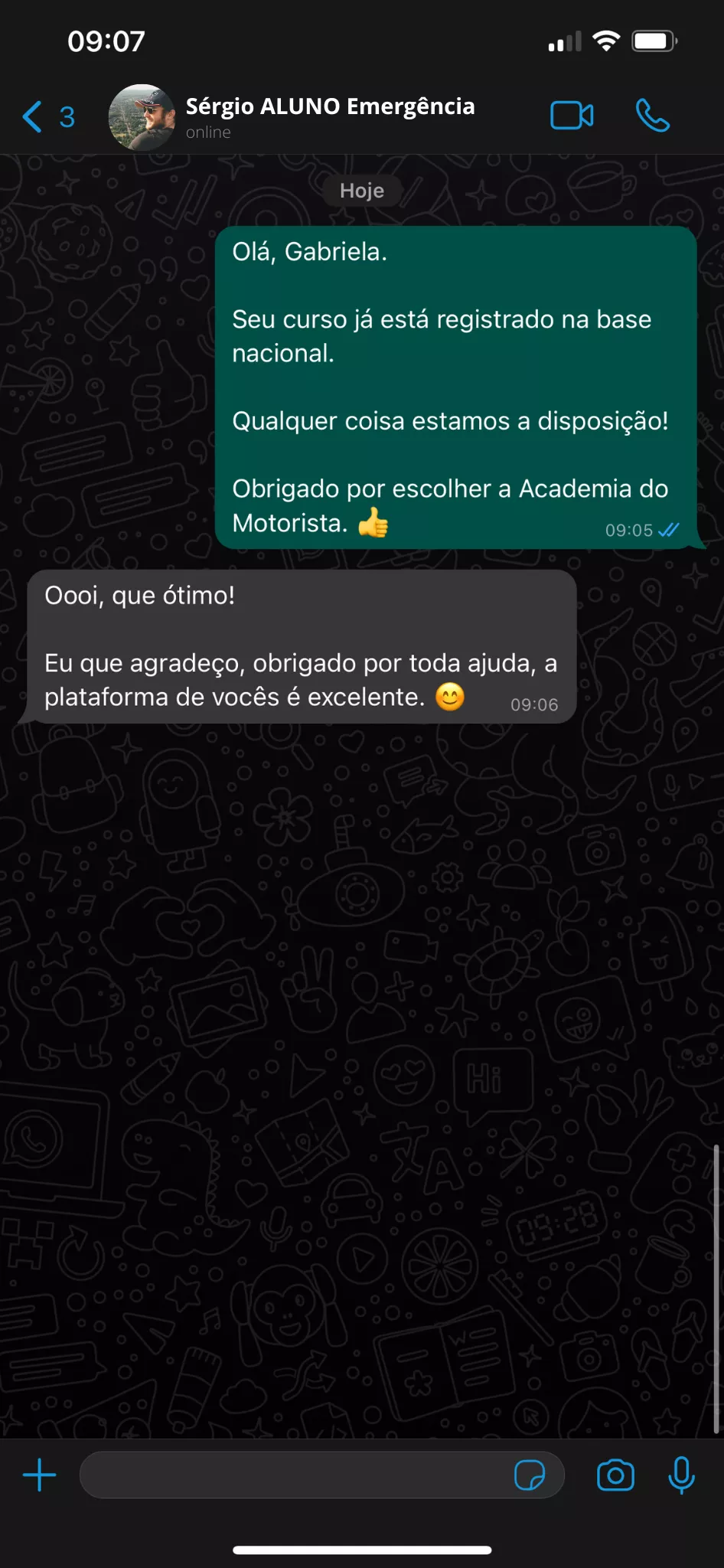Image resolution: width=724 pixels, height=1568 pixels.
Task: View Sérgio's profile picture
Action: coord(142,117)
